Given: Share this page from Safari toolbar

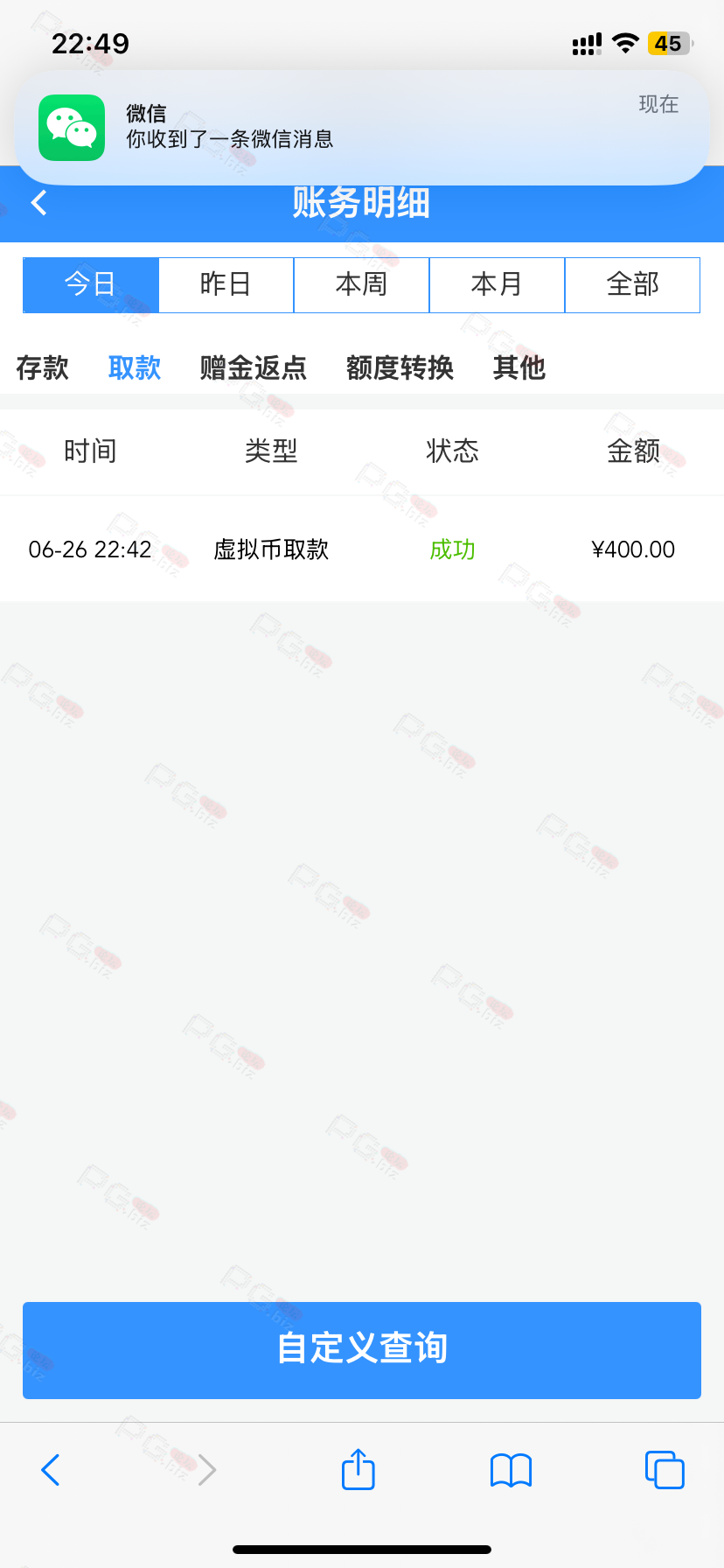Looking at the screenshot, I should (359, 1469).
